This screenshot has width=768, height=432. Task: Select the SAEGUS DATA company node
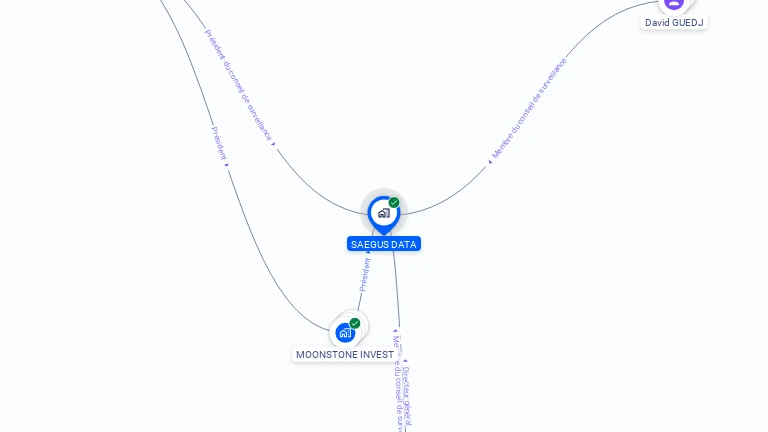(x=383, y=213)
